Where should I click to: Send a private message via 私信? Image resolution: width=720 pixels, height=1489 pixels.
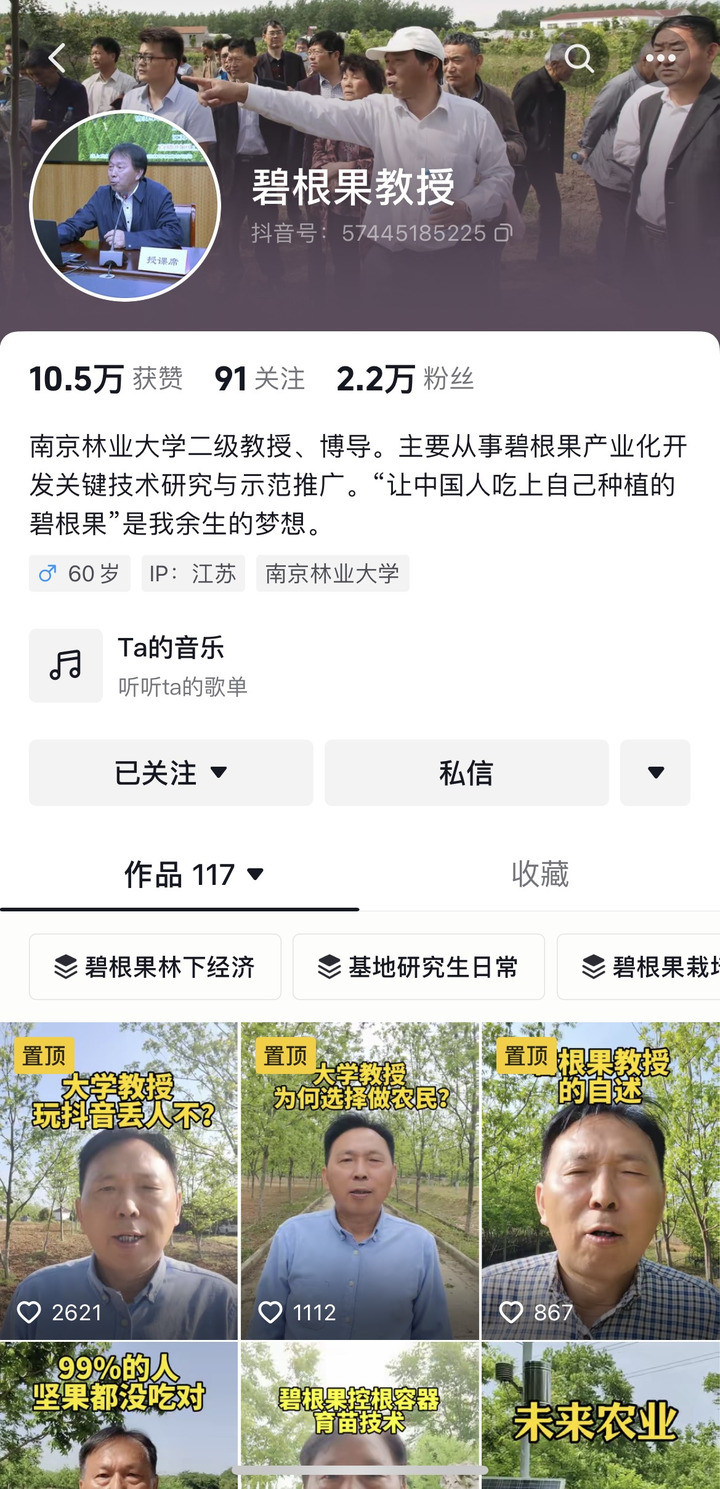[x=466, y=773]
